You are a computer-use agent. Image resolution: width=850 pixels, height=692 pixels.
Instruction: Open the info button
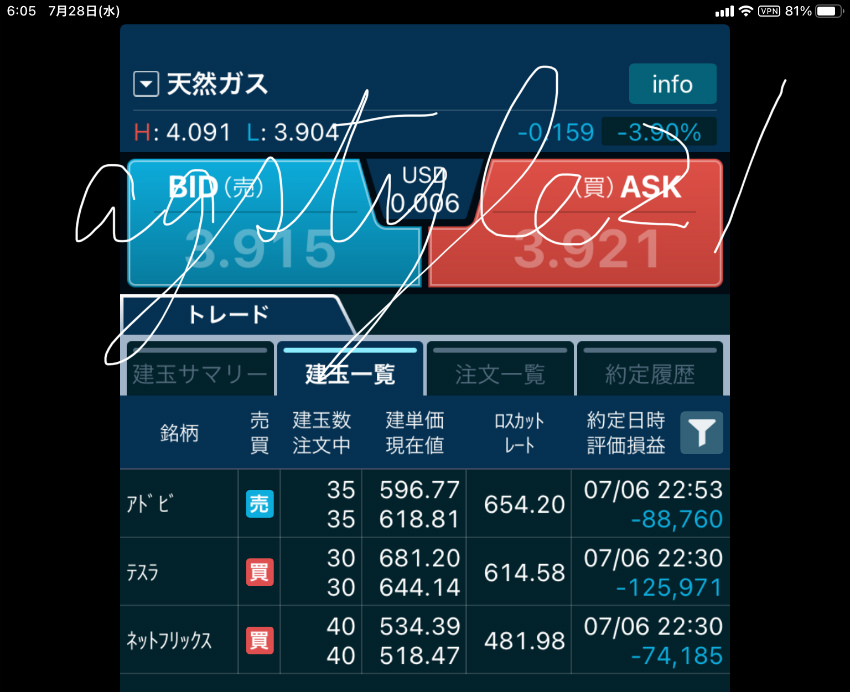672,84
